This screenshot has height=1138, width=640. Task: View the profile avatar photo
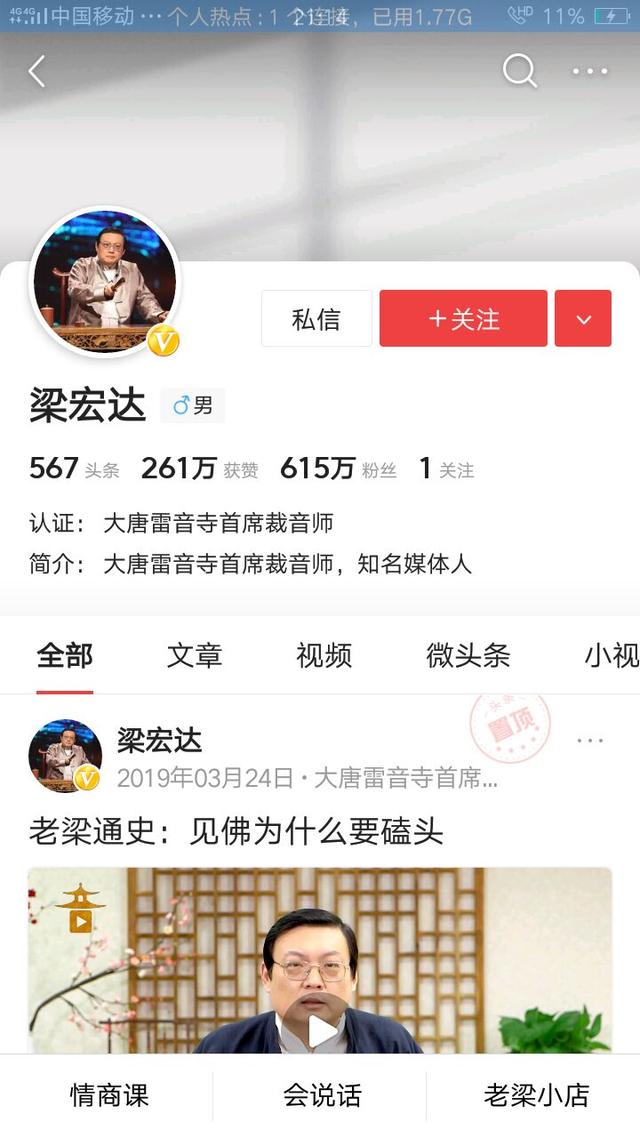(x=106, y=282)
